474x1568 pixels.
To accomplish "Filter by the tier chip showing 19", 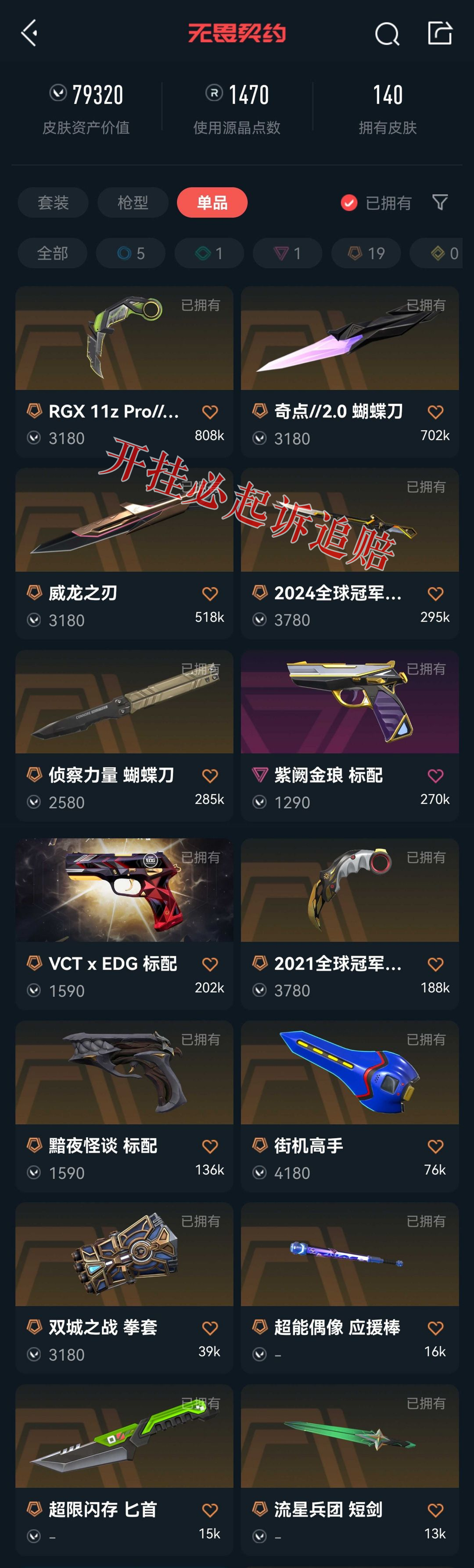I will click(366, 253).
